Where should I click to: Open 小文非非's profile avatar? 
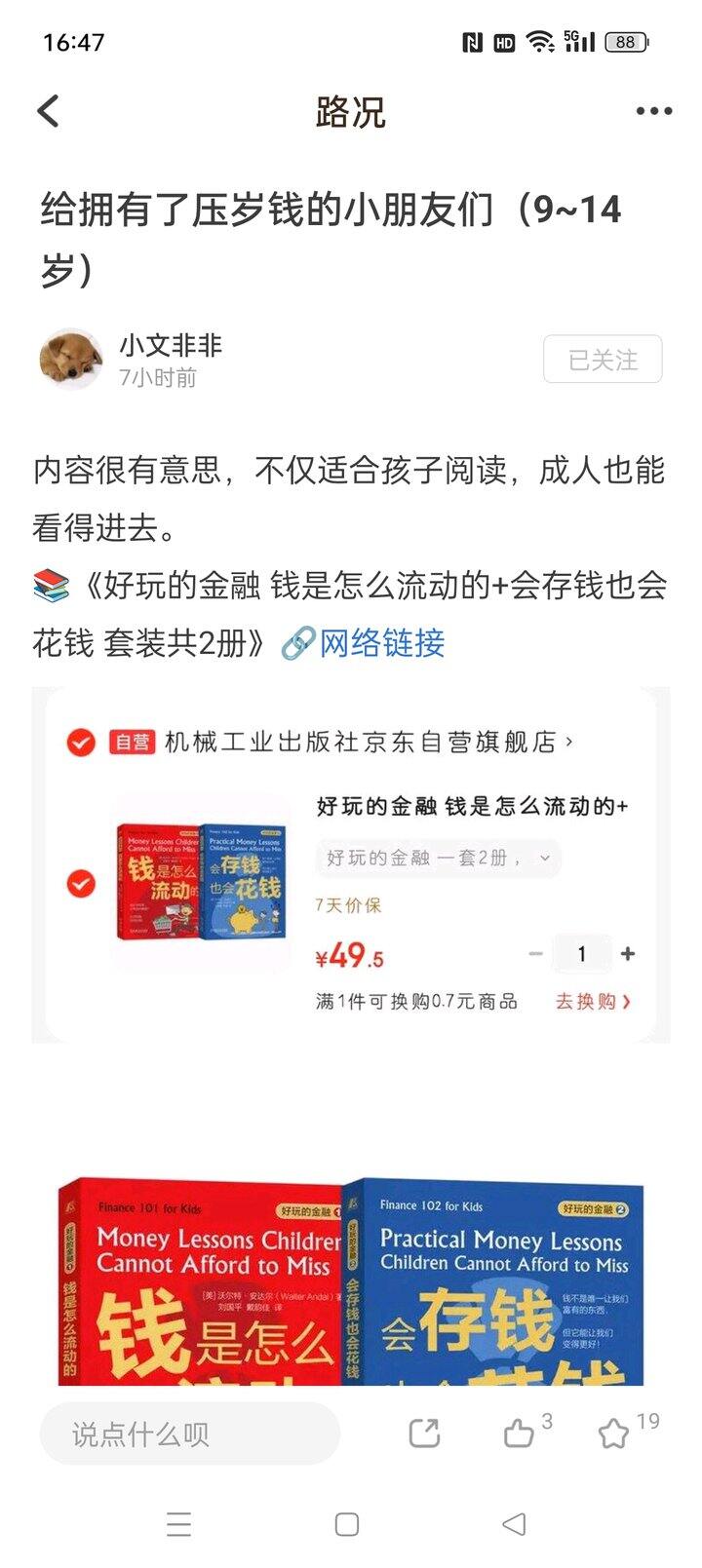[x=71, y=360]
